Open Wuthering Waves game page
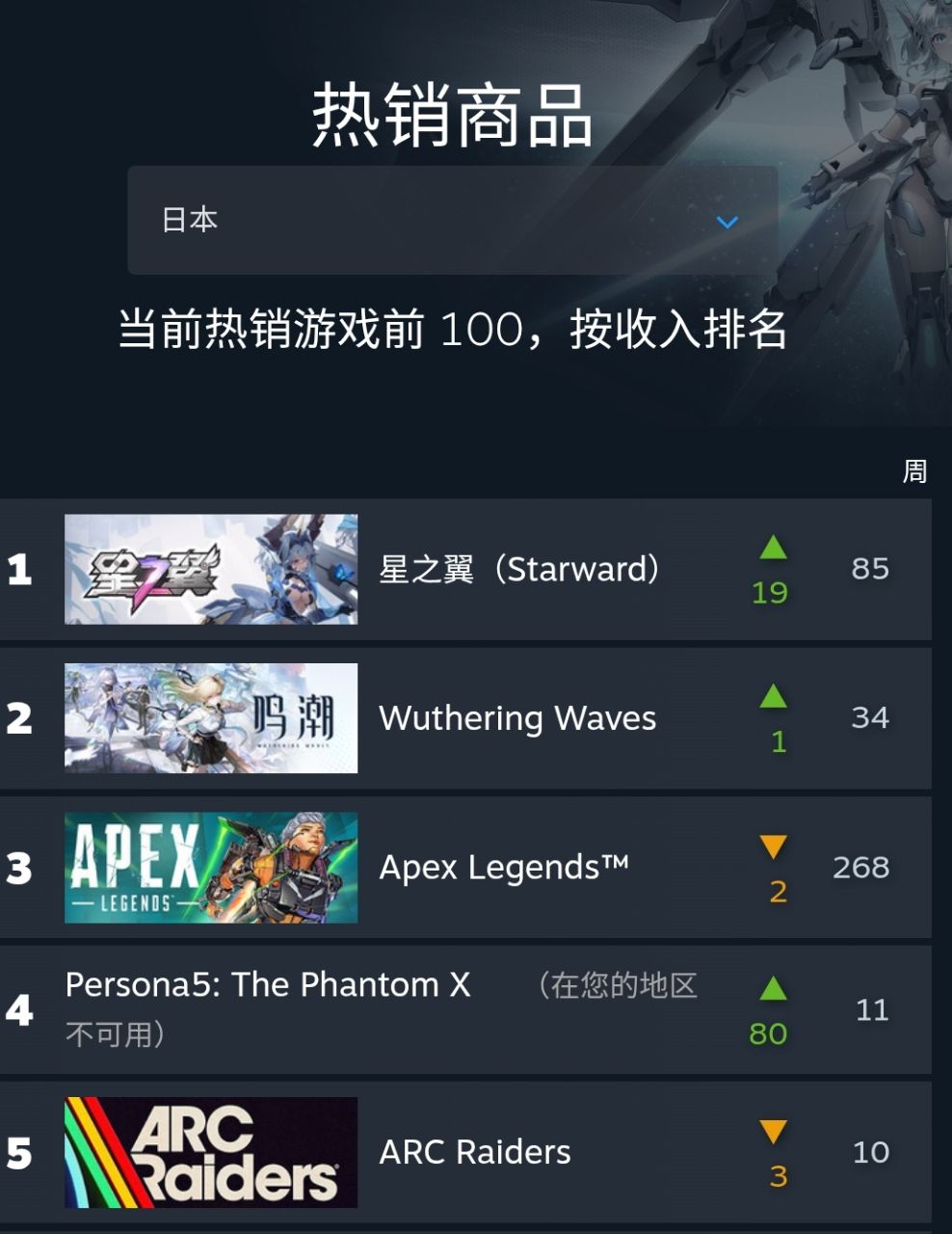 (x=517, y=718)
